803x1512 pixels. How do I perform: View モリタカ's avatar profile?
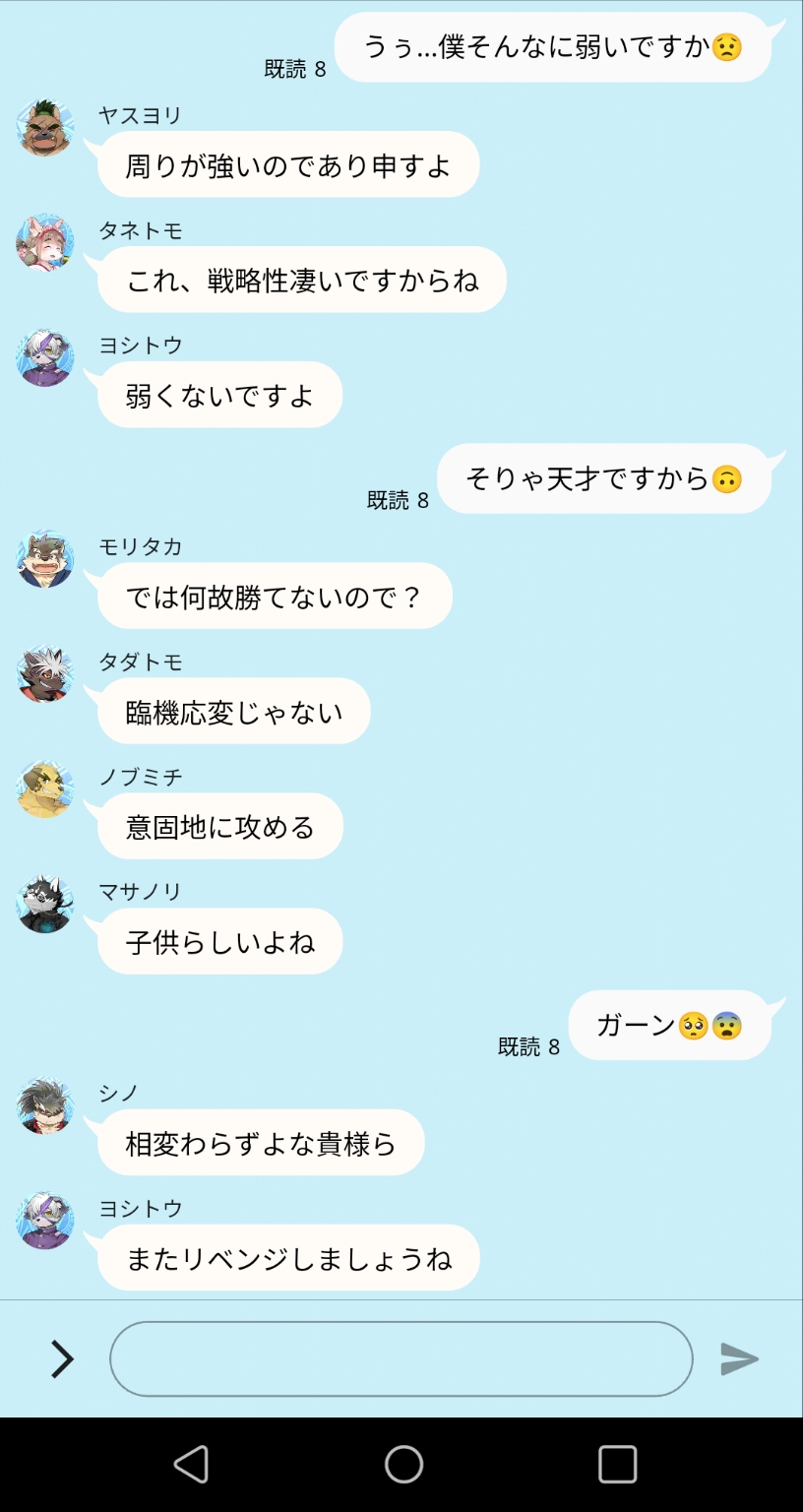[x=45, y=559]
